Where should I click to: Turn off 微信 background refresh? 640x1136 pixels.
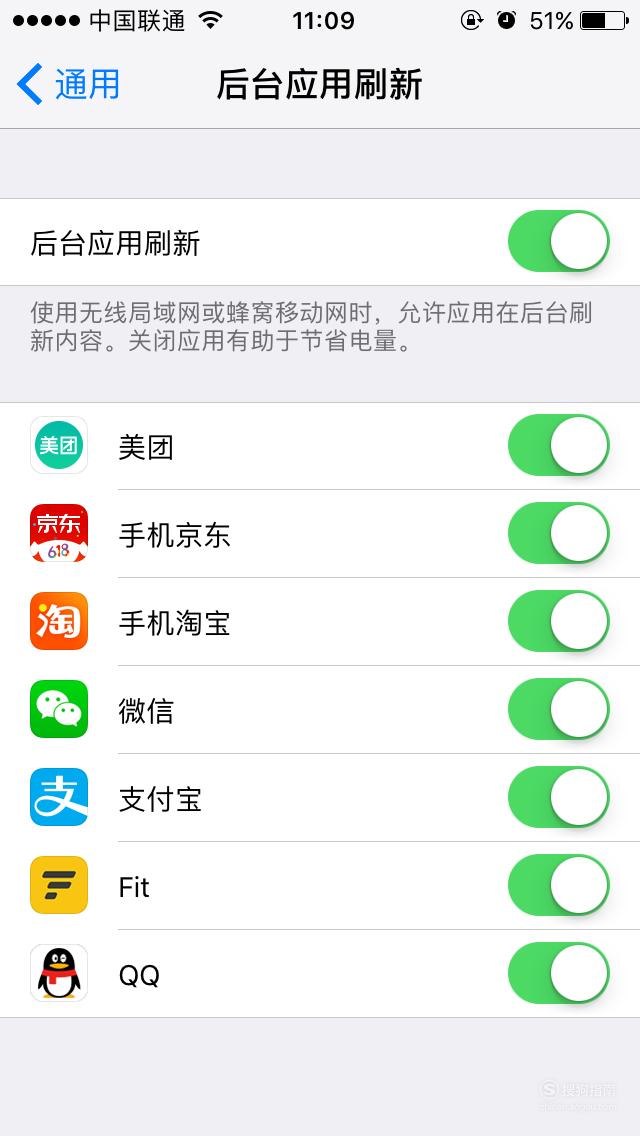pyautogui.click(x=559, y=709)
